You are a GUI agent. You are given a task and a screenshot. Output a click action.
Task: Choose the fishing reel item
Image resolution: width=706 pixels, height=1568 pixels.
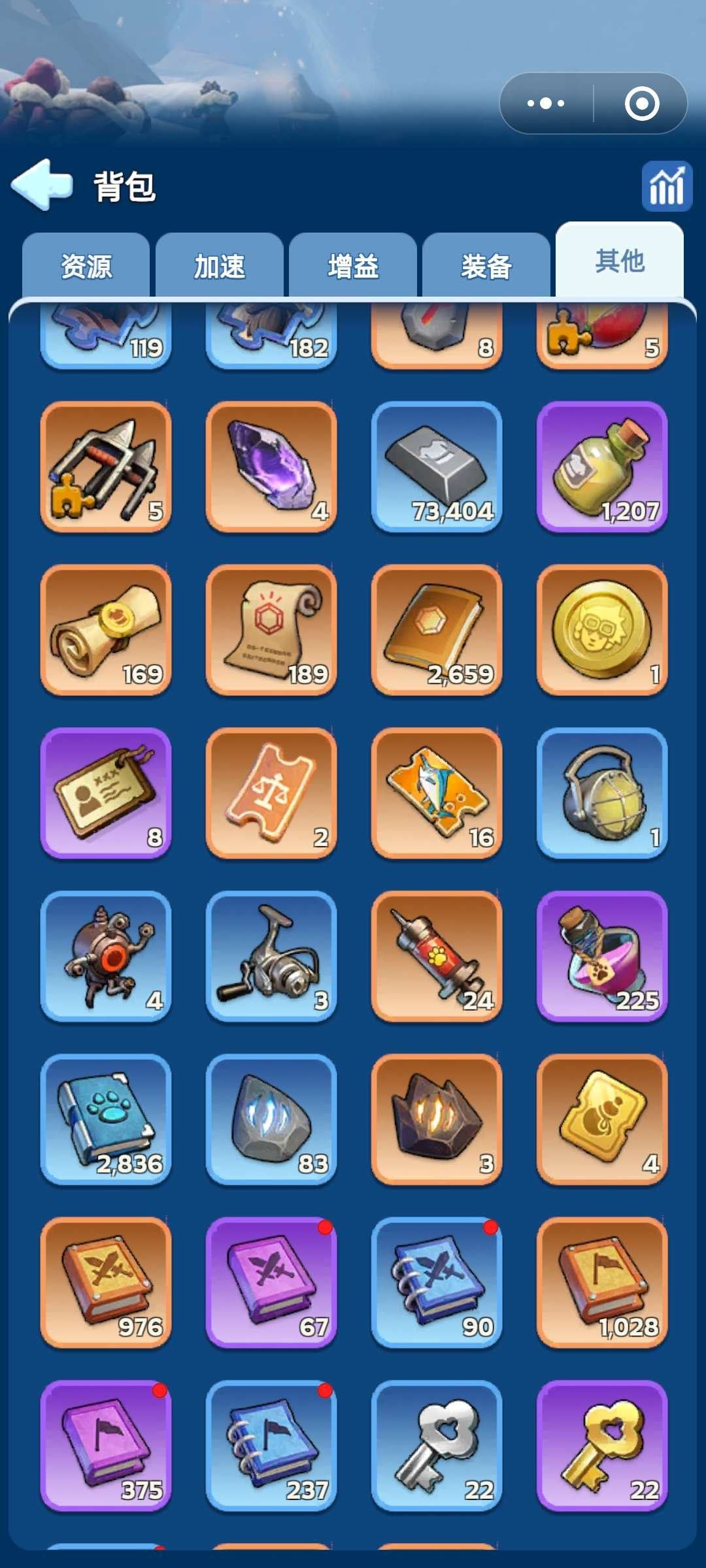[271, 956]
